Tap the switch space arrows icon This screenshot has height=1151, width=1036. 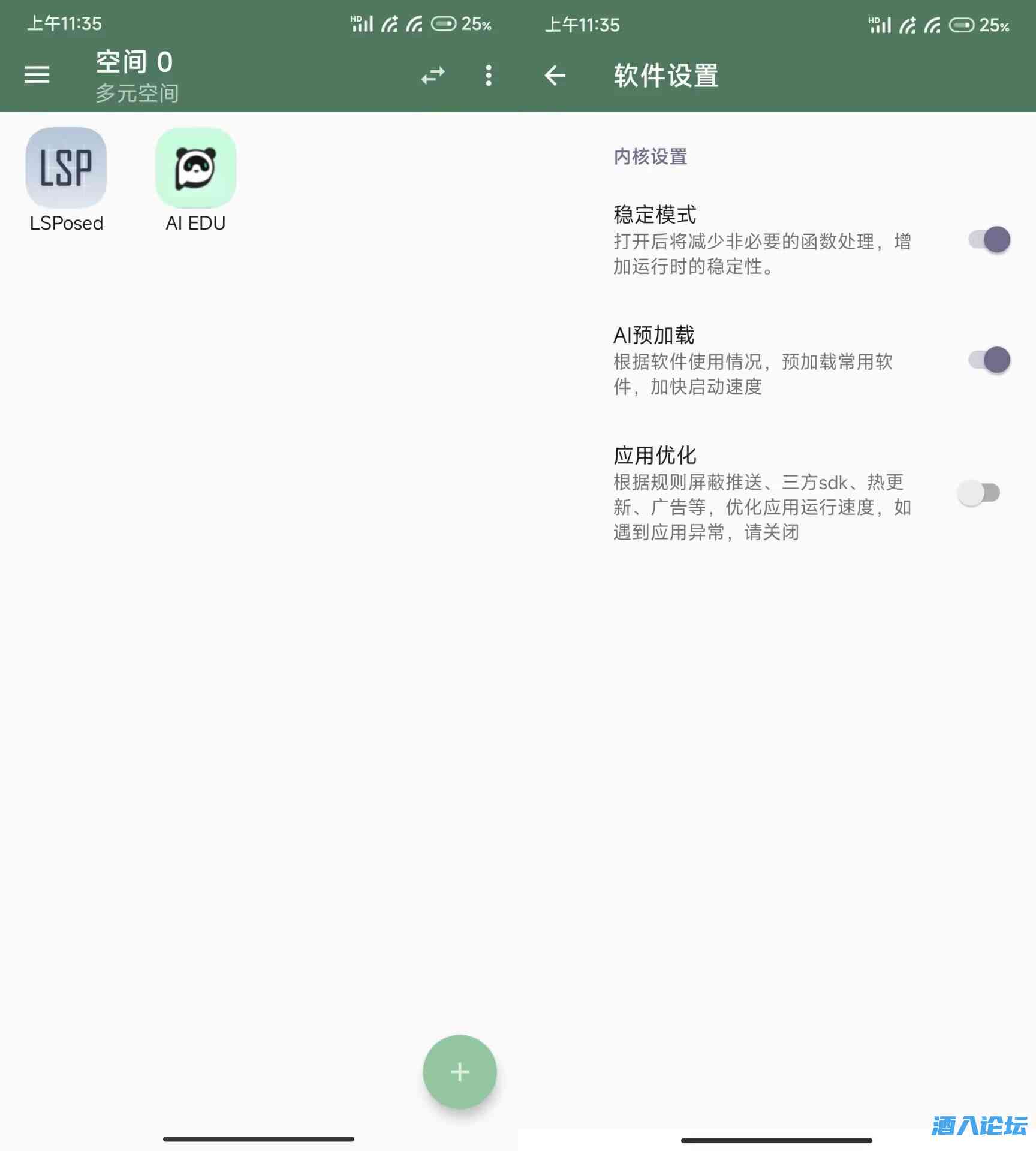(433, 76)
